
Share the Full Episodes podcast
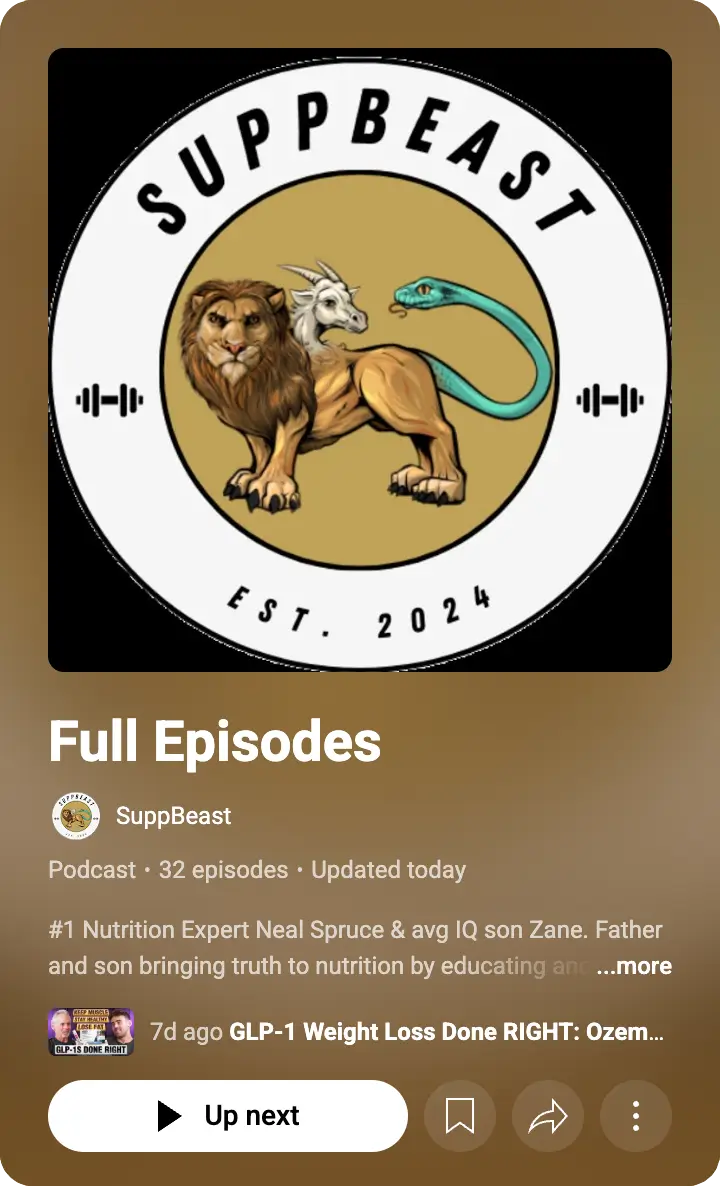pyautogui.click(x=548, y=1116)
